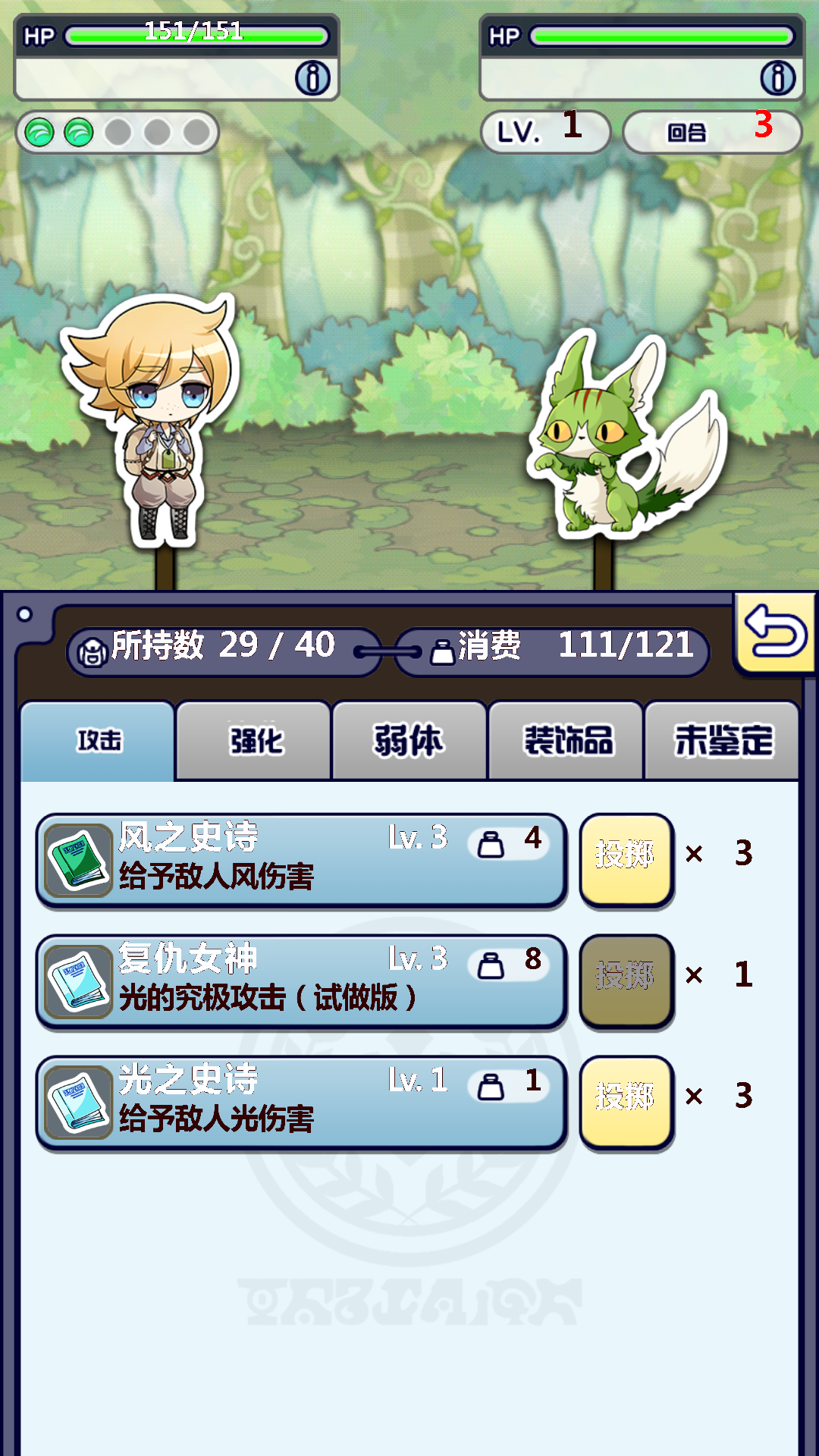Open the 未鉴定 tab
This screenshot has height=1456, width=819.
pyautogui.click(x=723, y=741)
